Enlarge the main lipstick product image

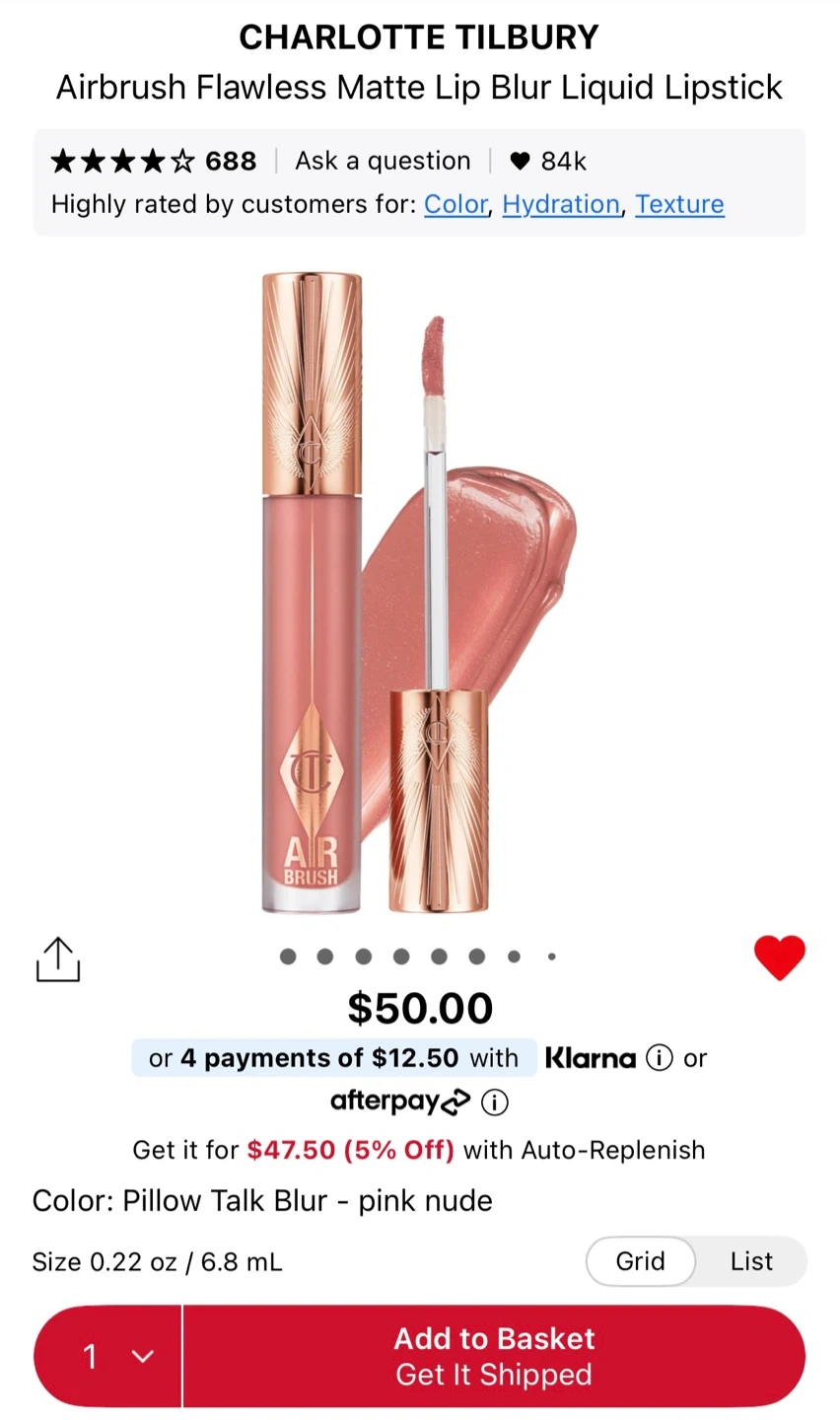coord(420,592)
